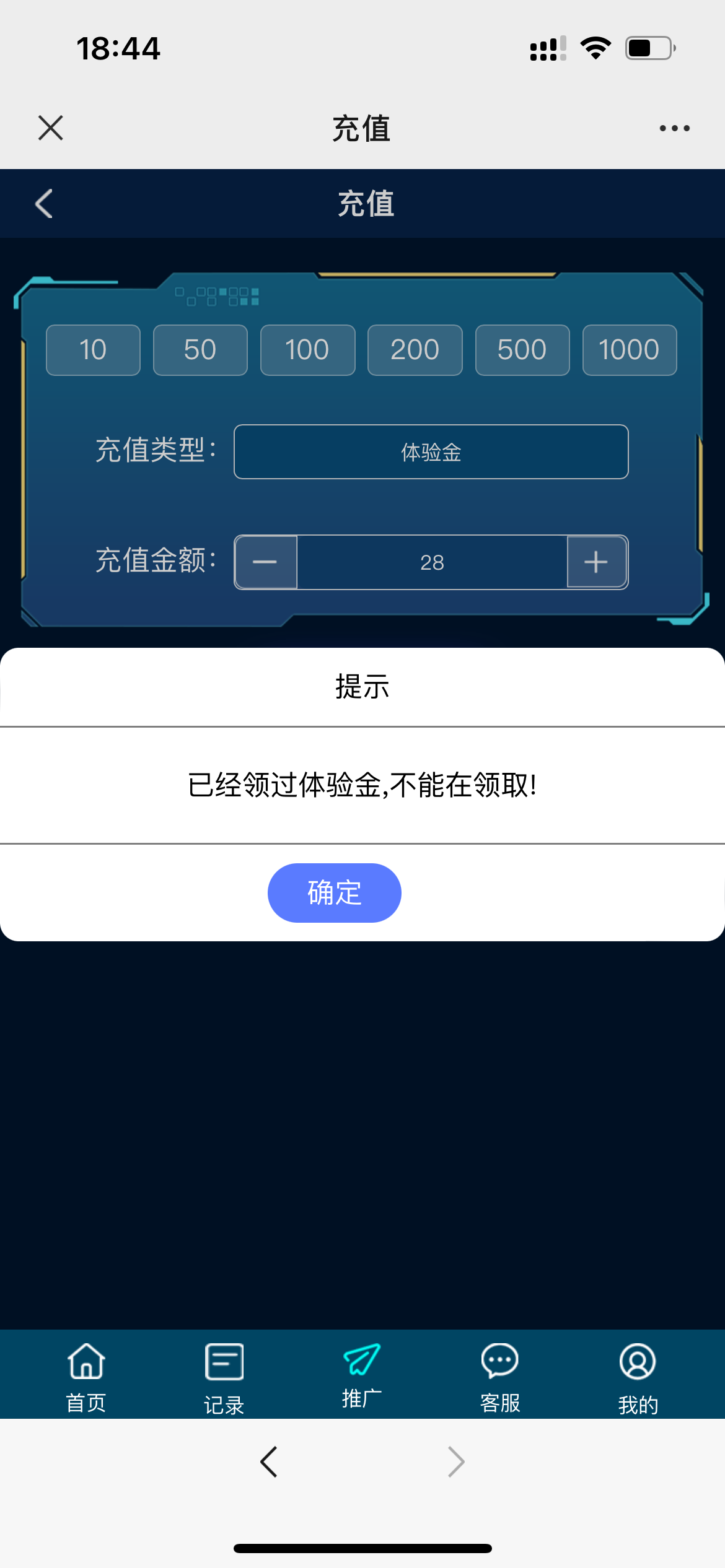This screenshot has height=1568, width=725.
Task: Select the 50 amount chip
Action: tap(200, 350)
